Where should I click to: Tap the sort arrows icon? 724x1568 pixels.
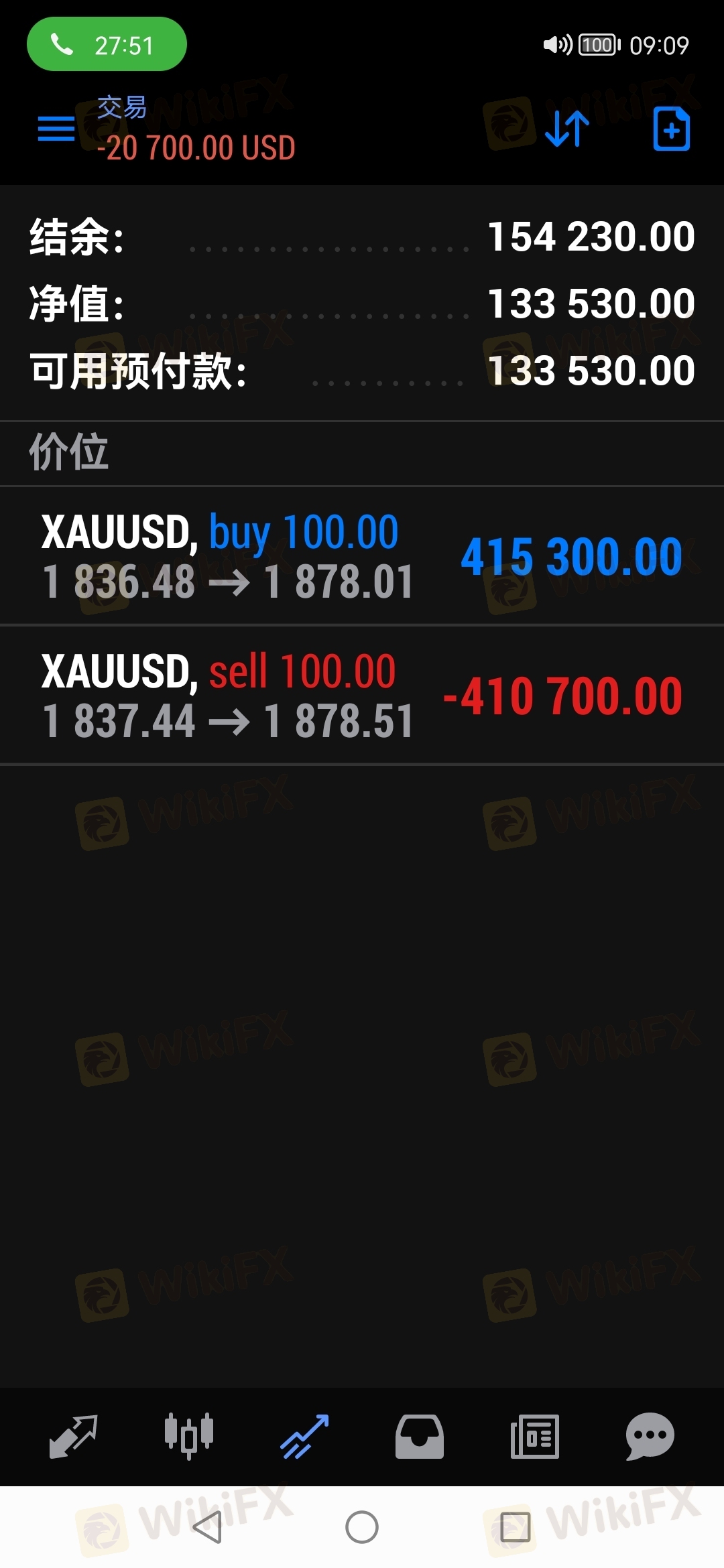[567, 129]
